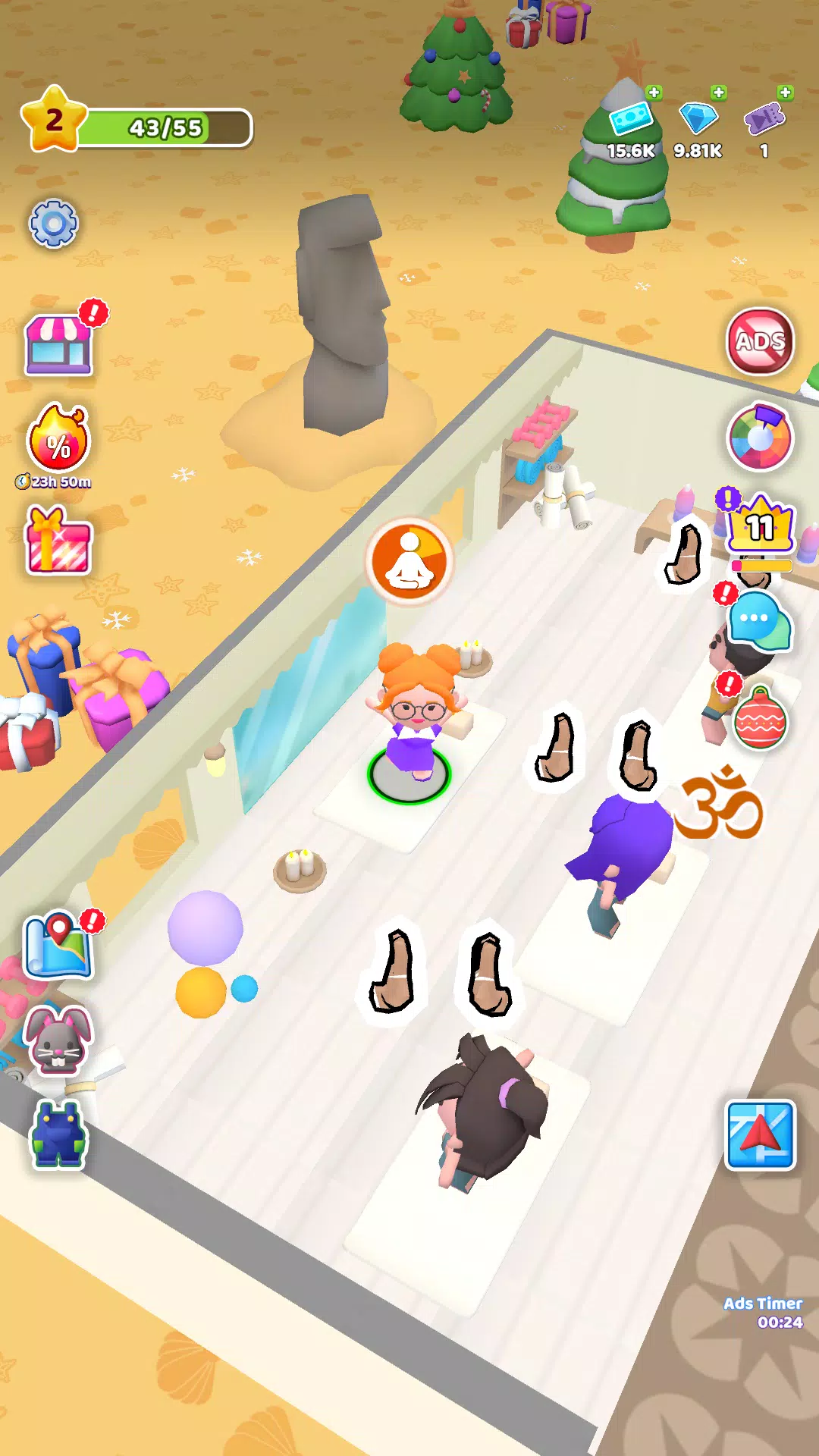The height and width of the screenshot is (1456, 819).
Task: Open the red Christmas ornament event
Action: (760, 718)
